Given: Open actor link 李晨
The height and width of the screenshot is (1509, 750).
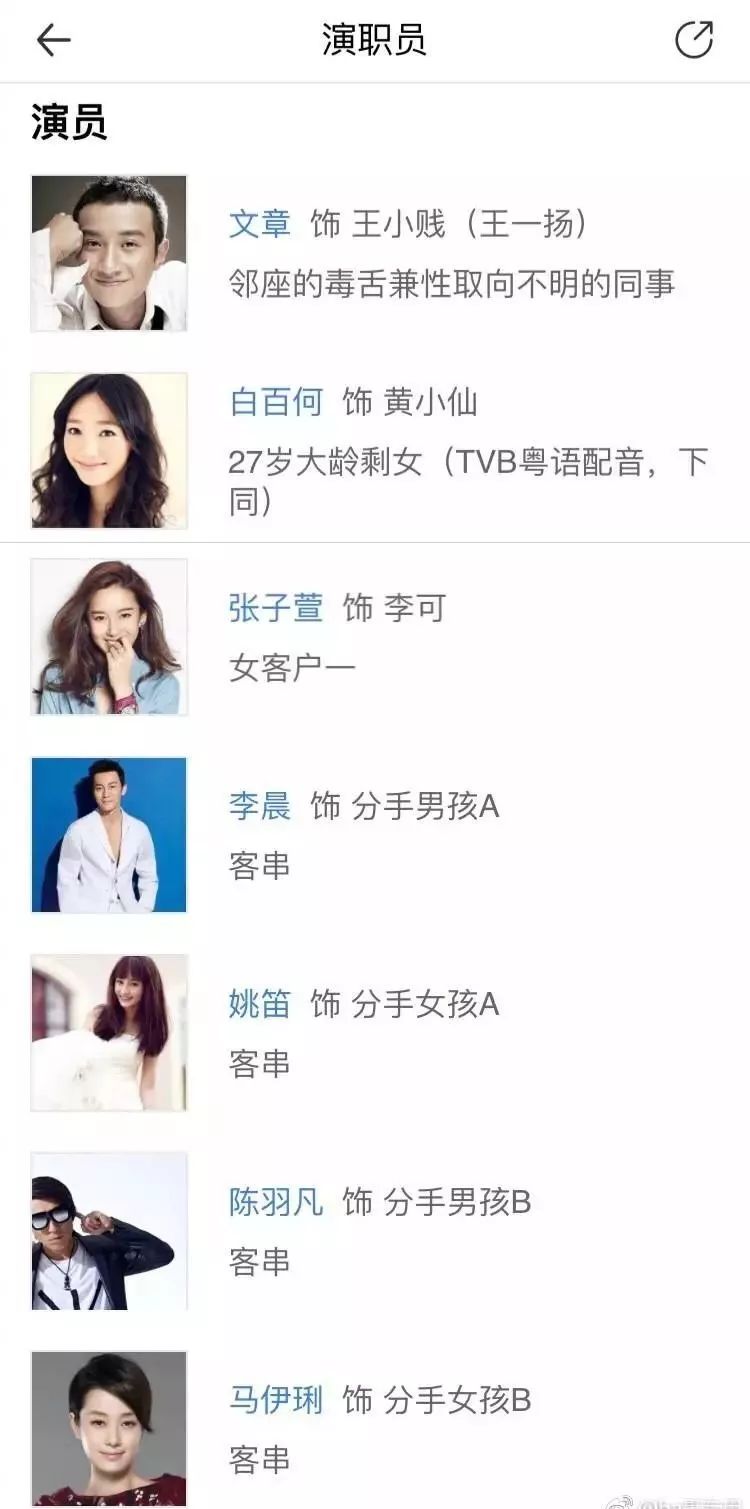Looking at the screenshot, I should 257,806.
